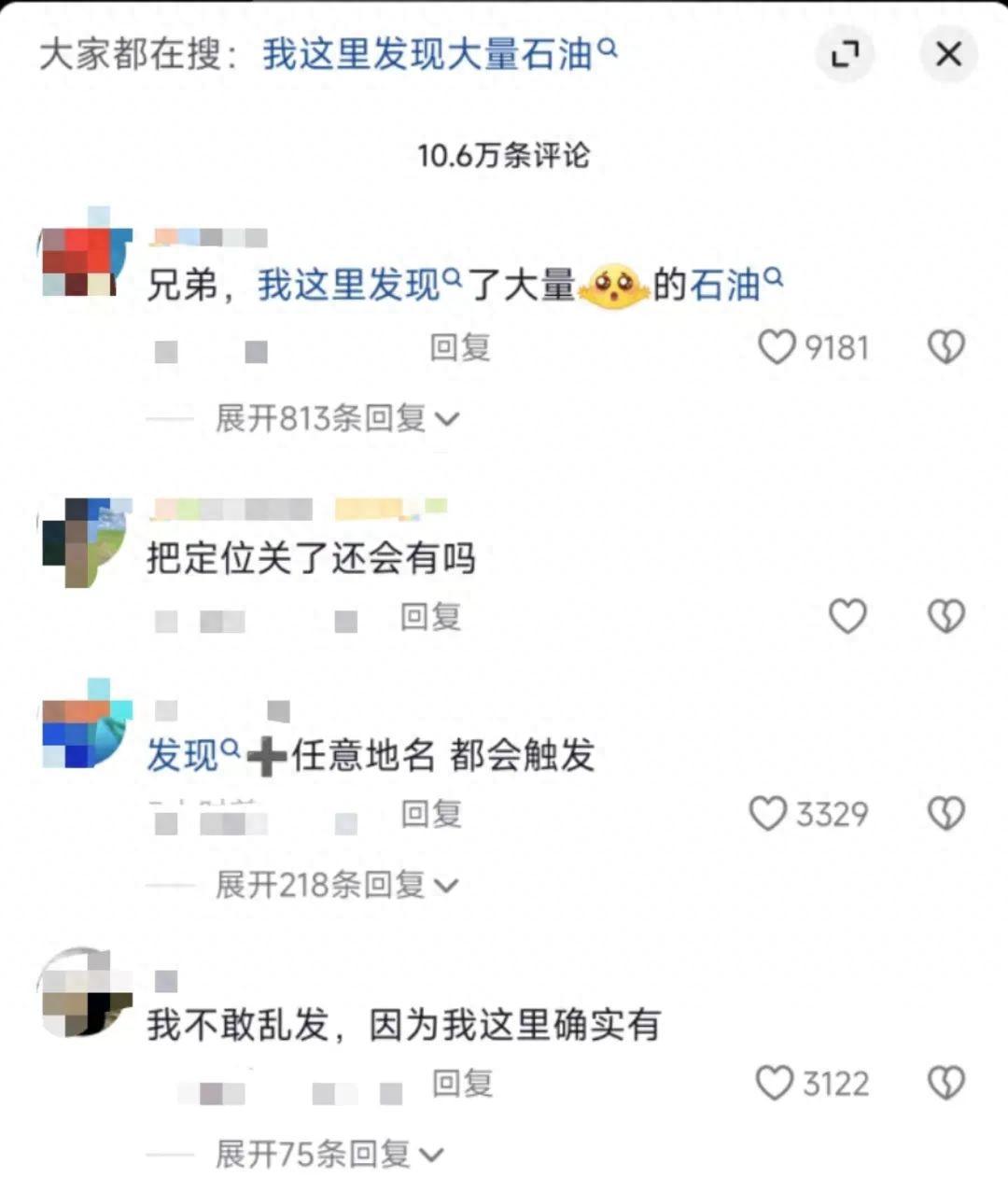Screen dimensions: 1008x1177
Task: Close the comments panel
Action: coord(948,54)
